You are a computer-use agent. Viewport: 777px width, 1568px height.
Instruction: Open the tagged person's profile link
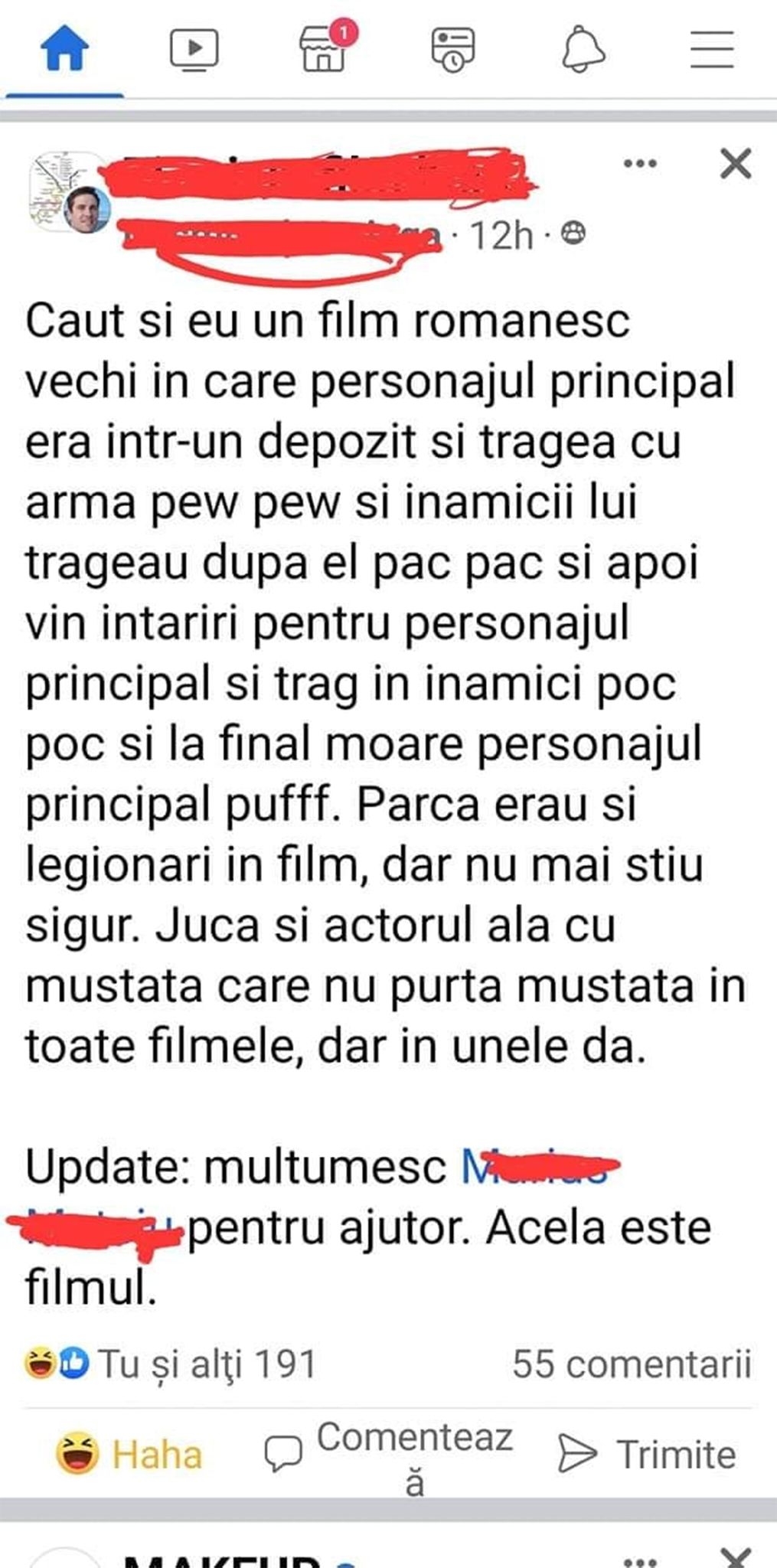(536, 1168)
